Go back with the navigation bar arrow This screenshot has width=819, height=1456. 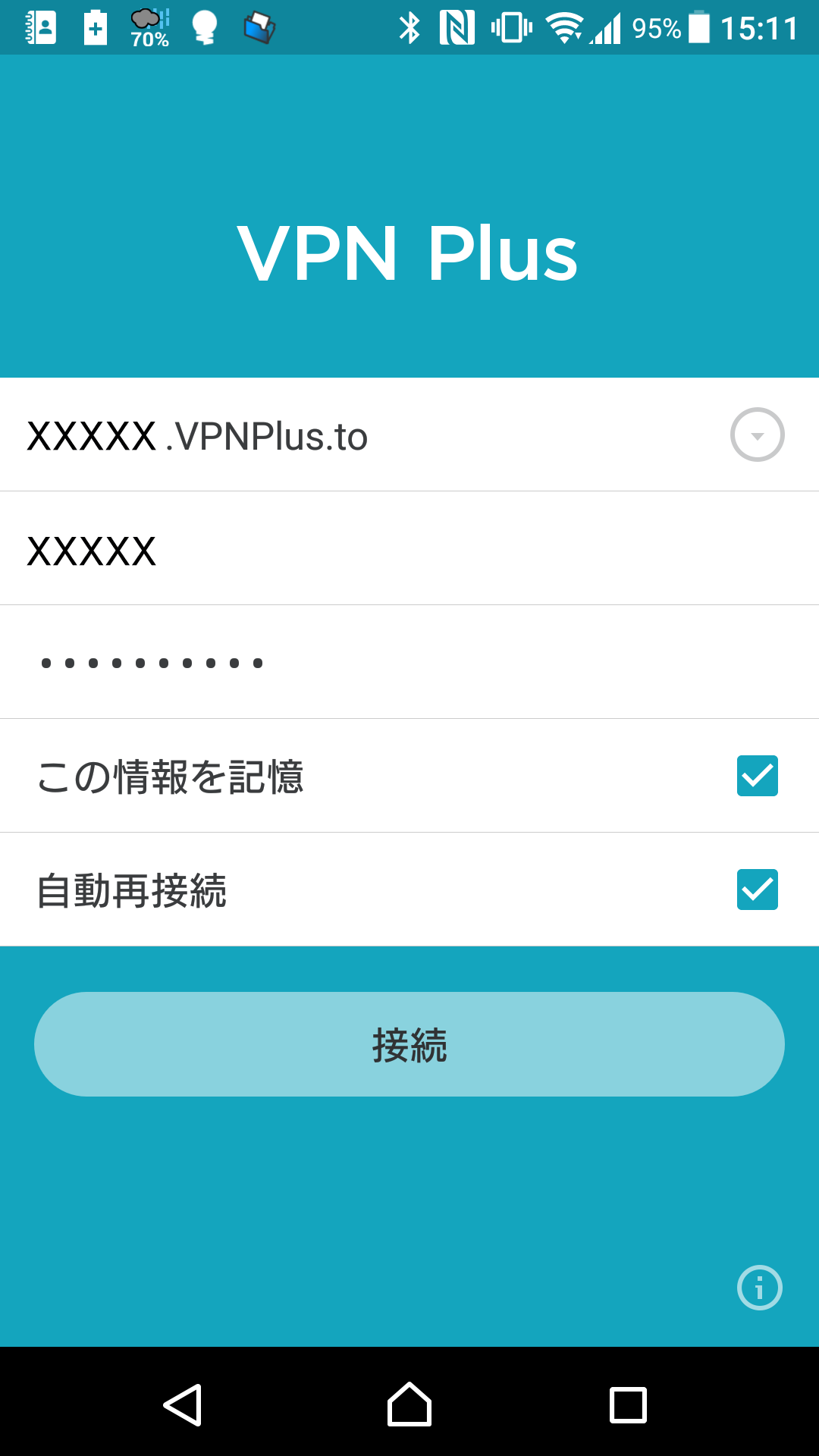click(x=183, y=1405)
